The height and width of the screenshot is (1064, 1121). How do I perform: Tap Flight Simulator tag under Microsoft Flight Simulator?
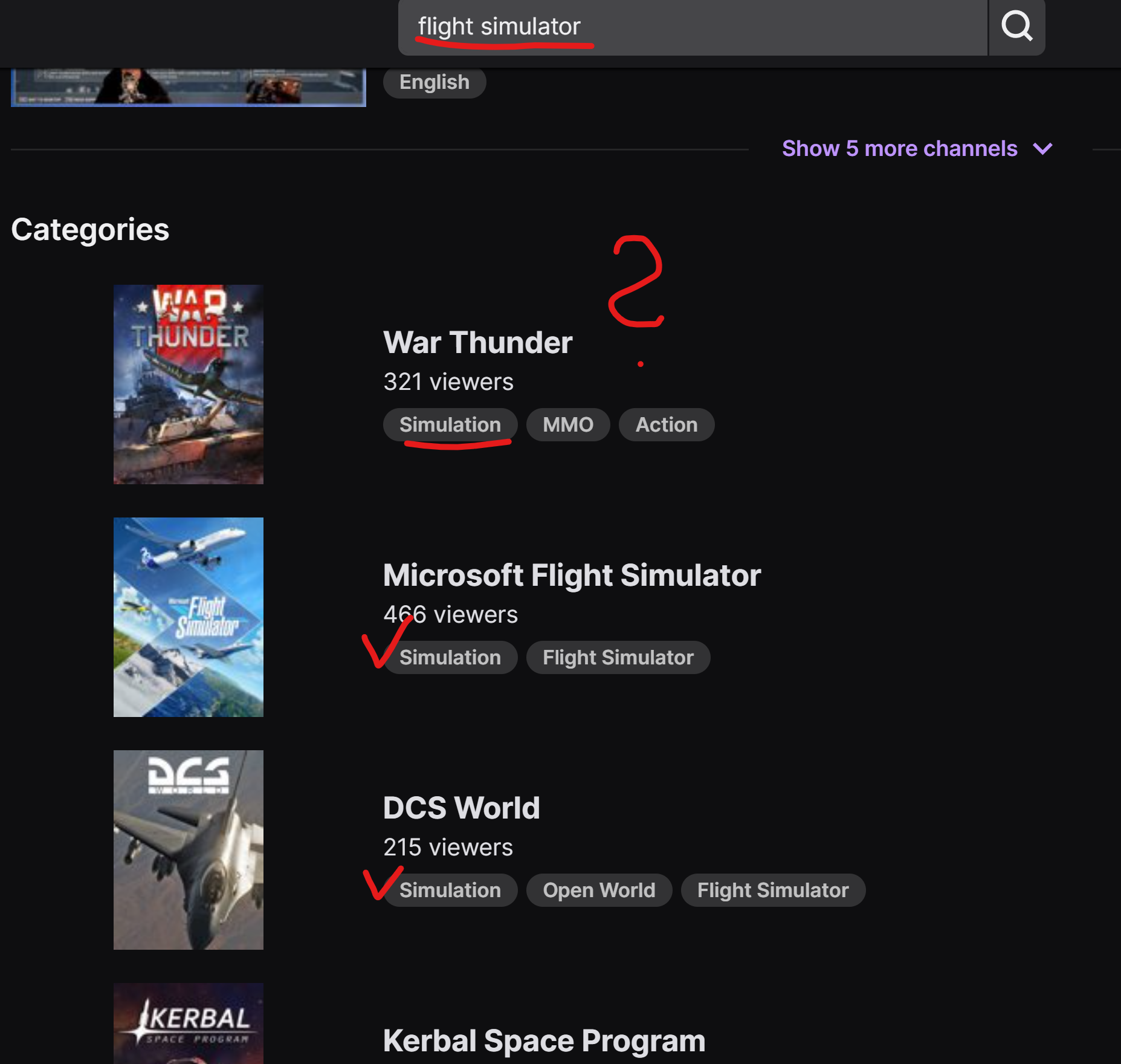pos(618,658)
